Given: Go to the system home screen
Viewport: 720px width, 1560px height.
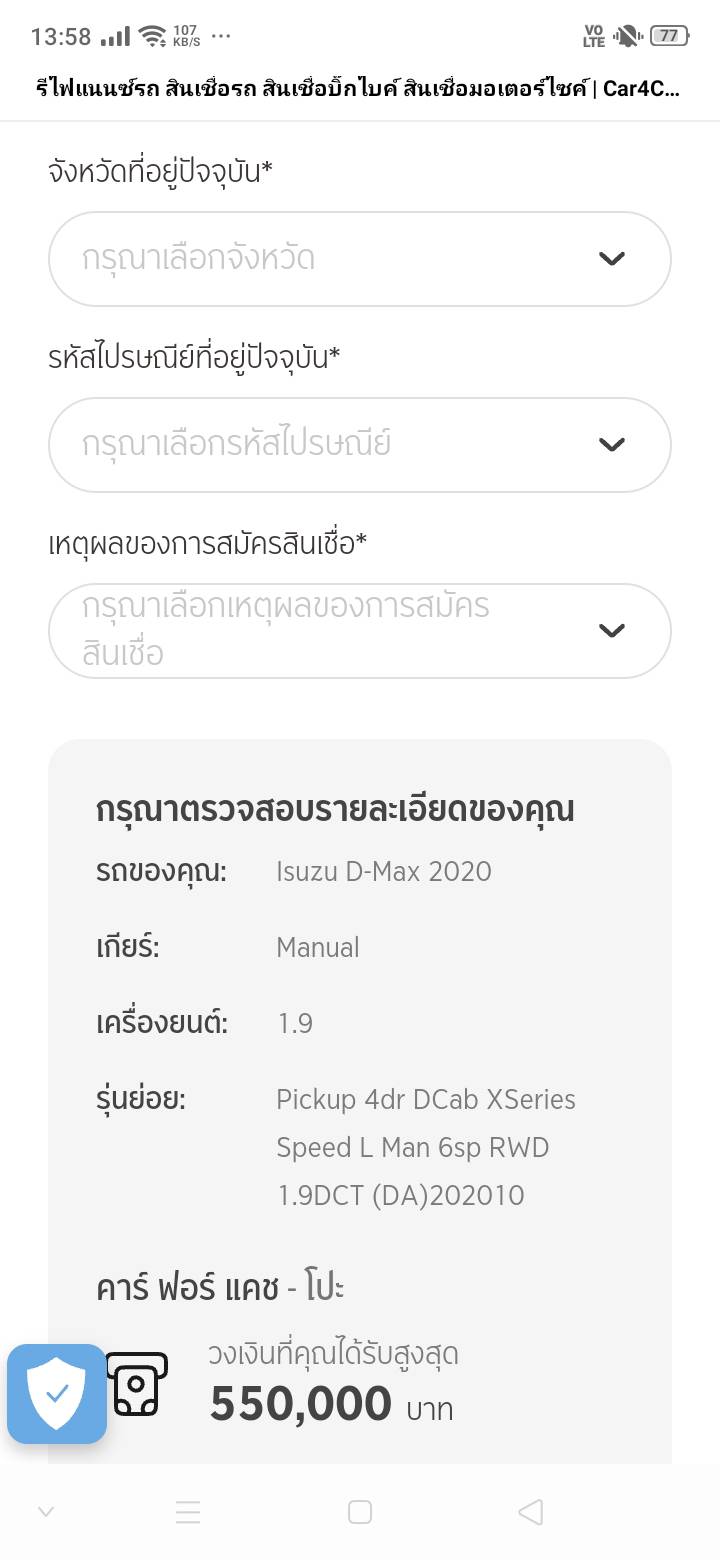Looking at the screenshot, I should point(360,1512).
